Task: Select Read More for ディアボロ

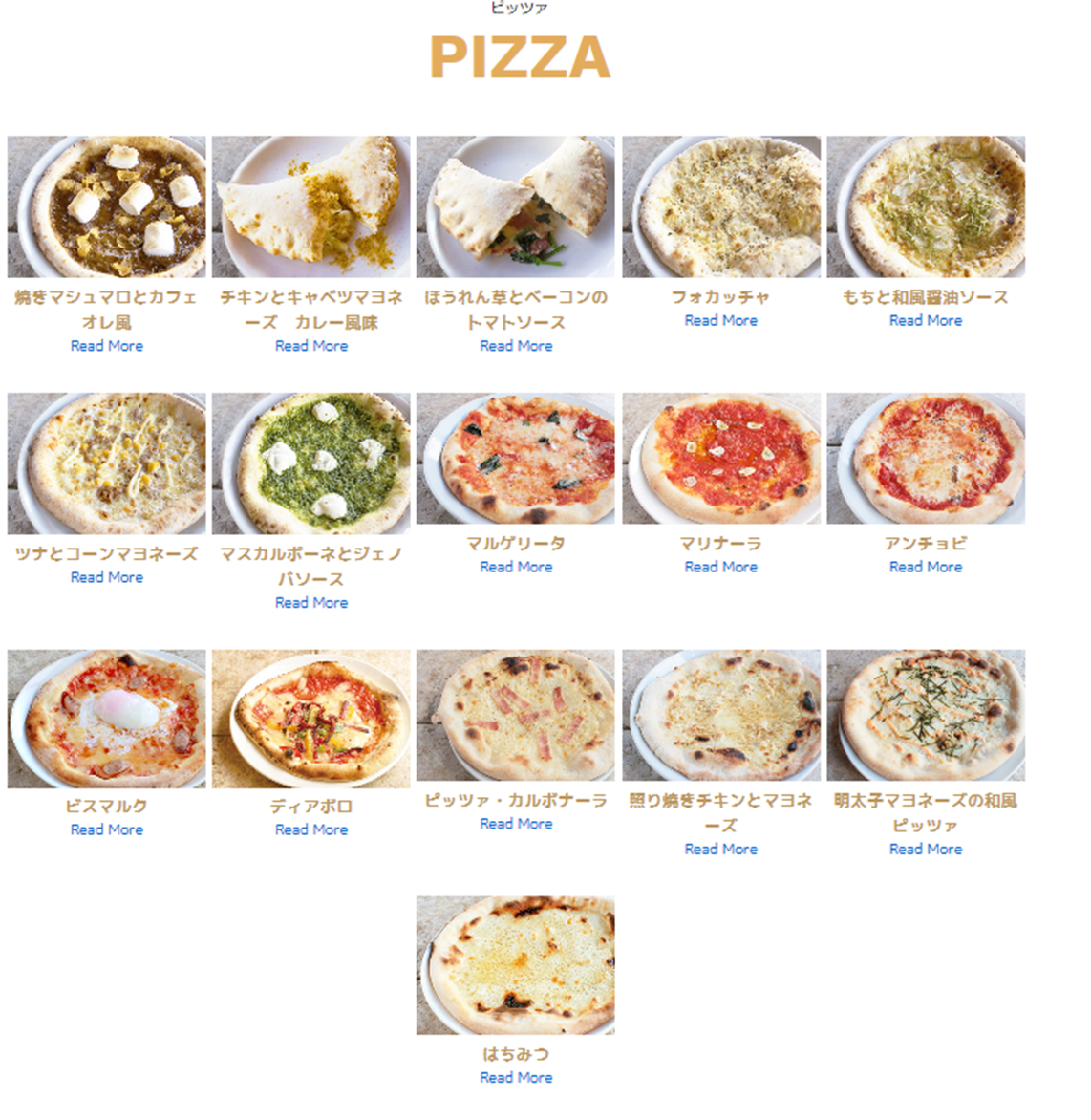Action: click(x=311, y=829)
